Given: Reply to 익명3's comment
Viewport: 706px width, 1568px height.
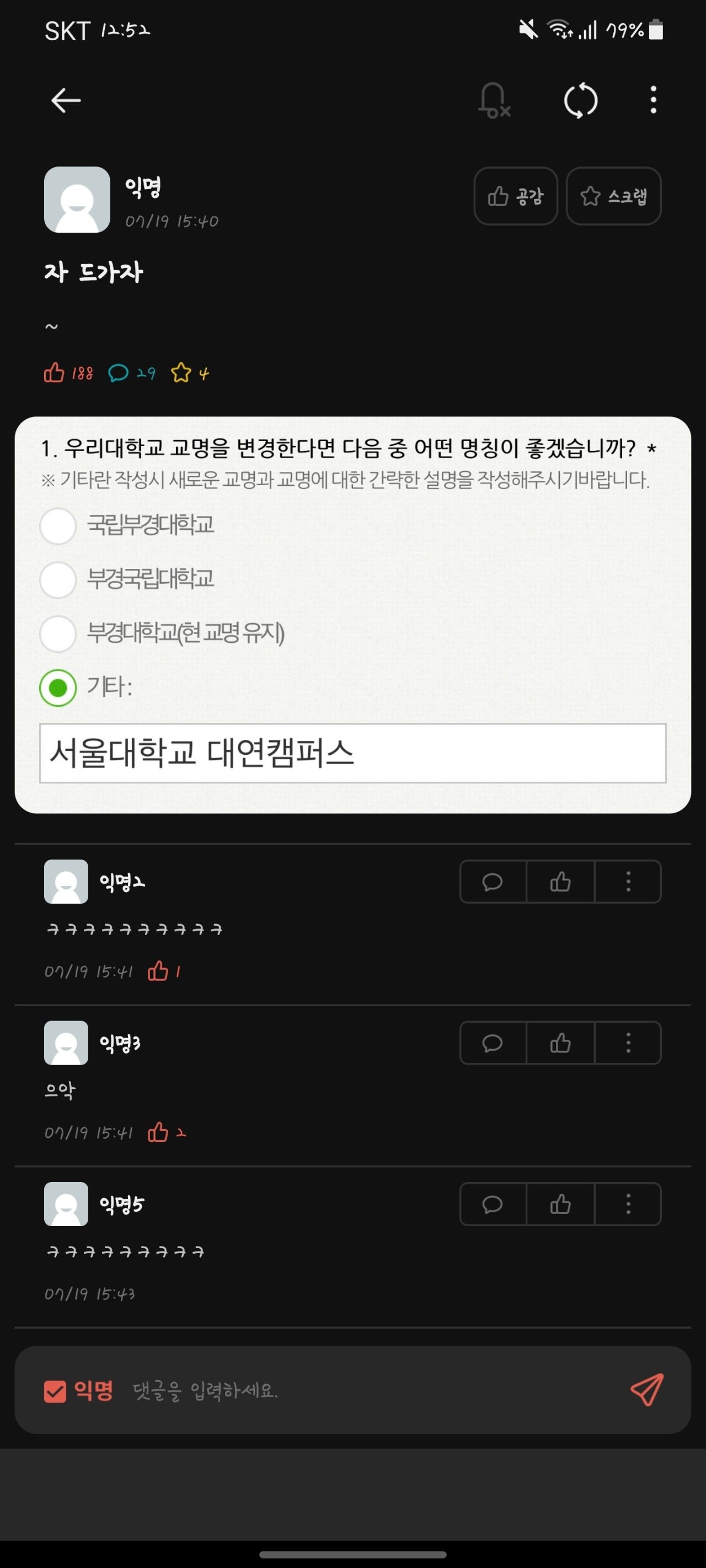Looking at the screenshot, I should coord(492,1043).
